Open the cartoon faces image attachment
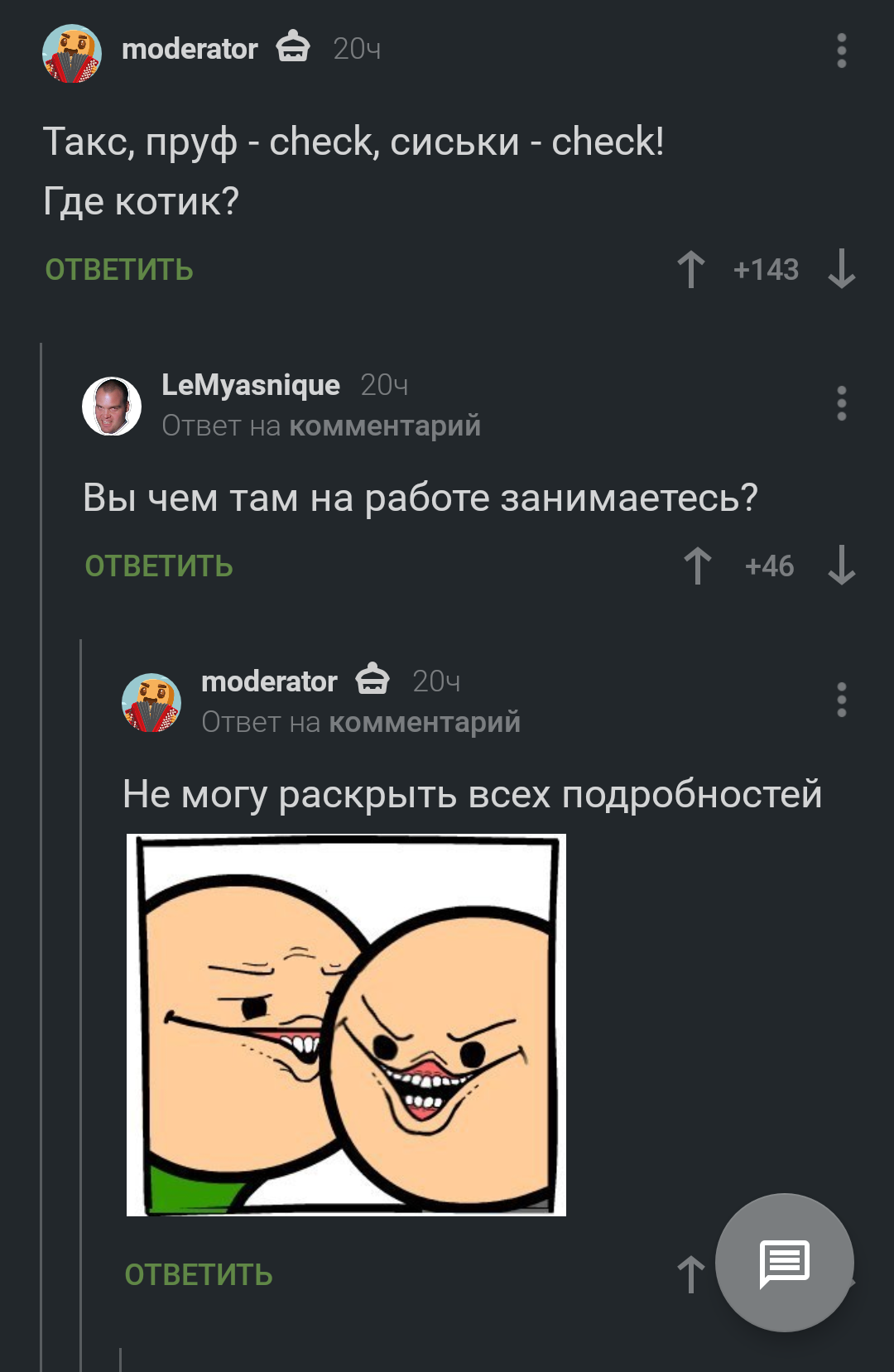The image size is (894, 1372). [346, 1025]
